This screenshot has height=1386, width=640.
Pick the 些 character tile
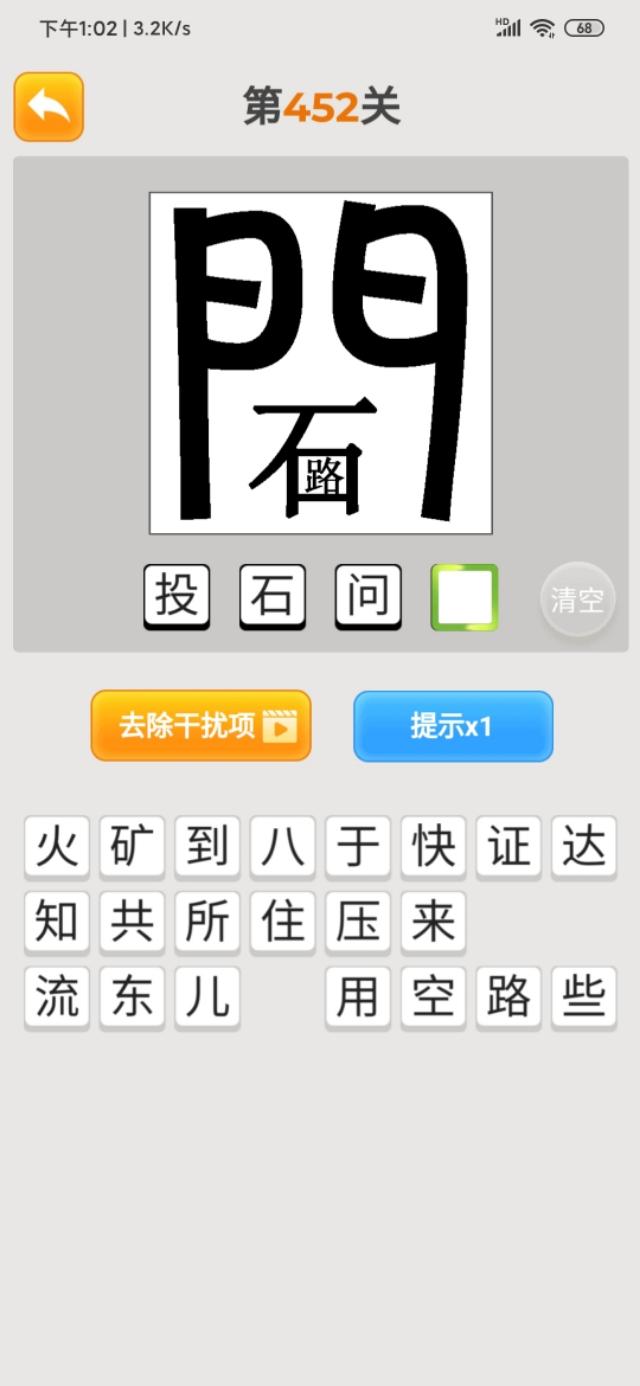pos(584,997)
